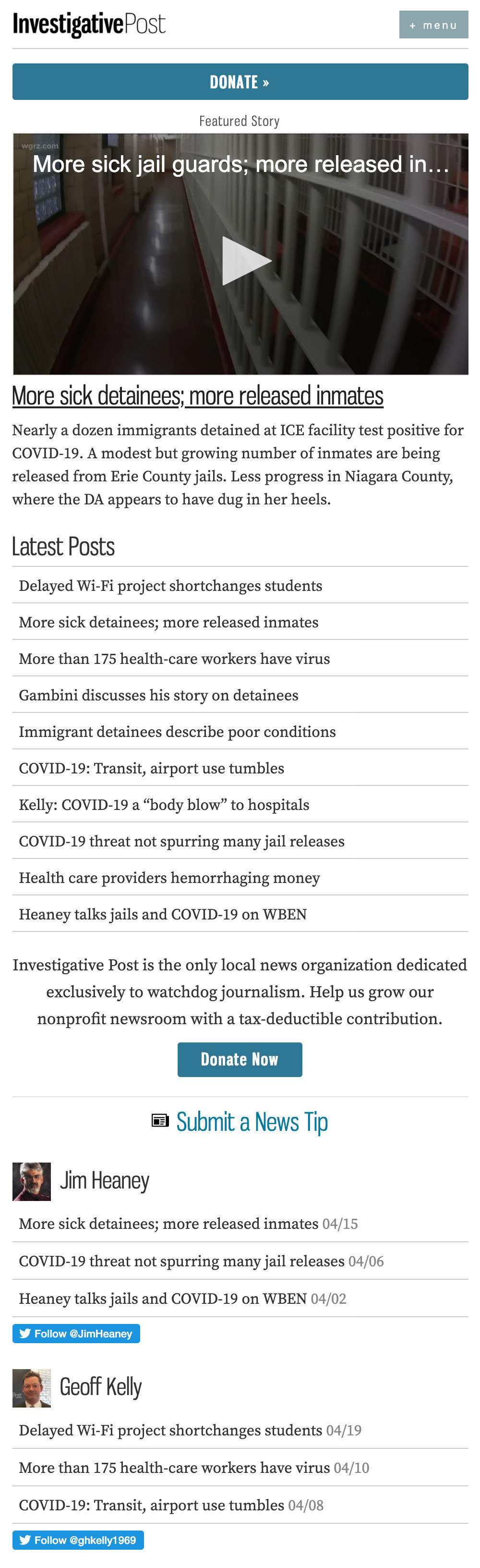Open the Submit a News Tip link

point(251,1122)
